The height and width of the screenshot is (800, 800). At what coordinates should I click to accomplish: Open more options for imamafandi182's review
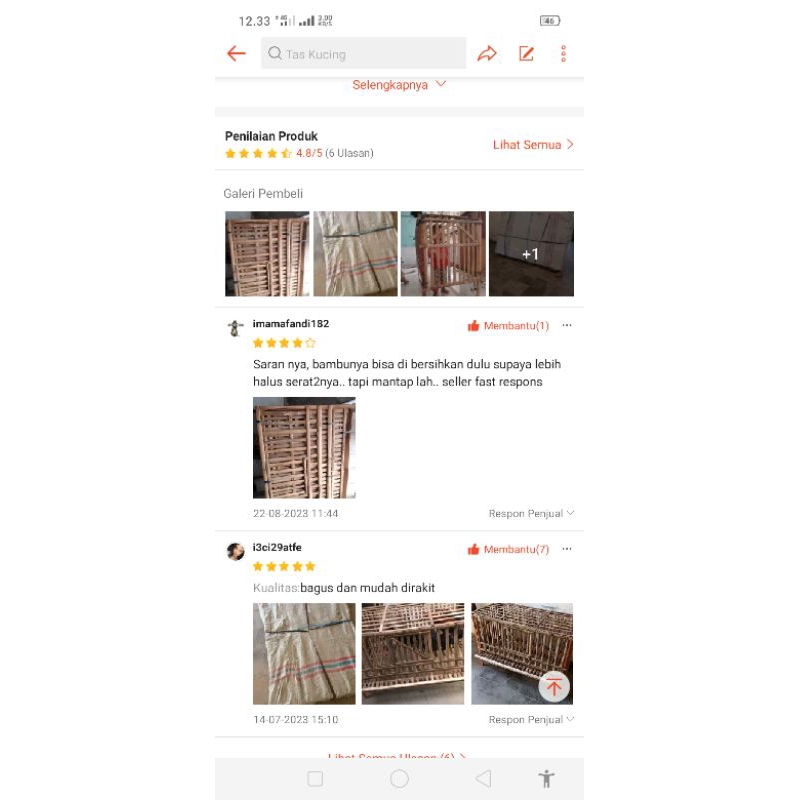click(x=567, y=326)
